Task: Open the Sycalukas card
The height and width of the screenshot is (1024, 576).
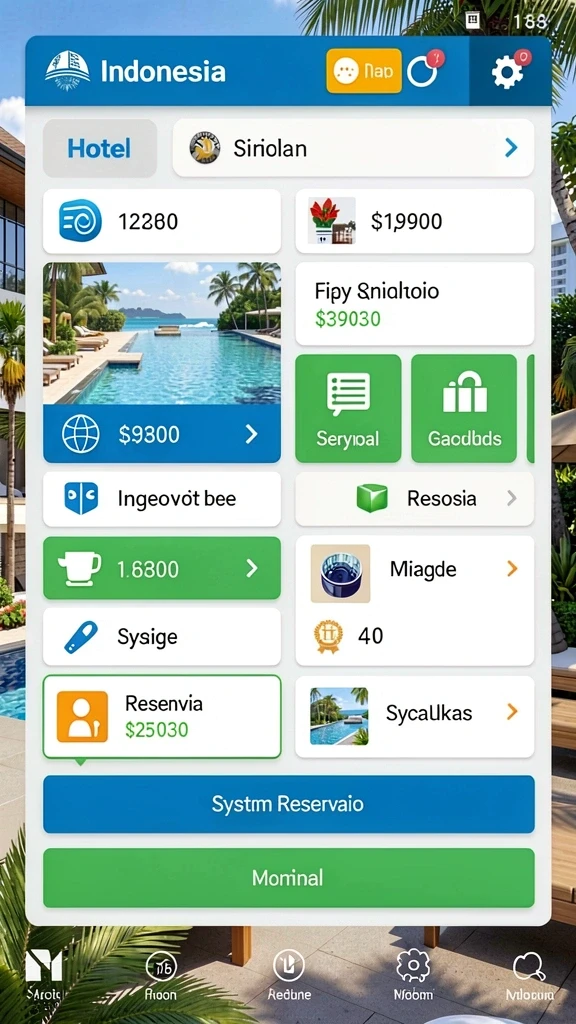Action: [x=415, y=716]
